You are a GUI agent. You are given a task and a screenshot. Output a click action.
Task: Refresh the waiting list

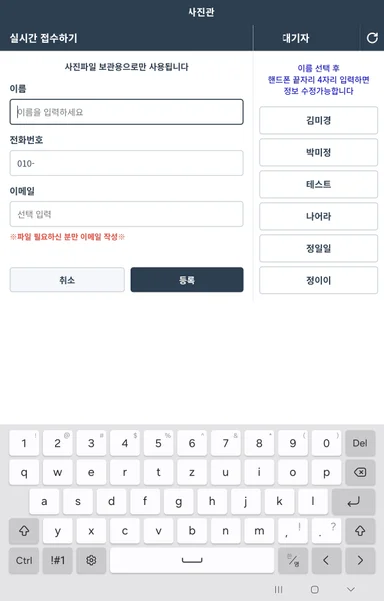[372, 38]
